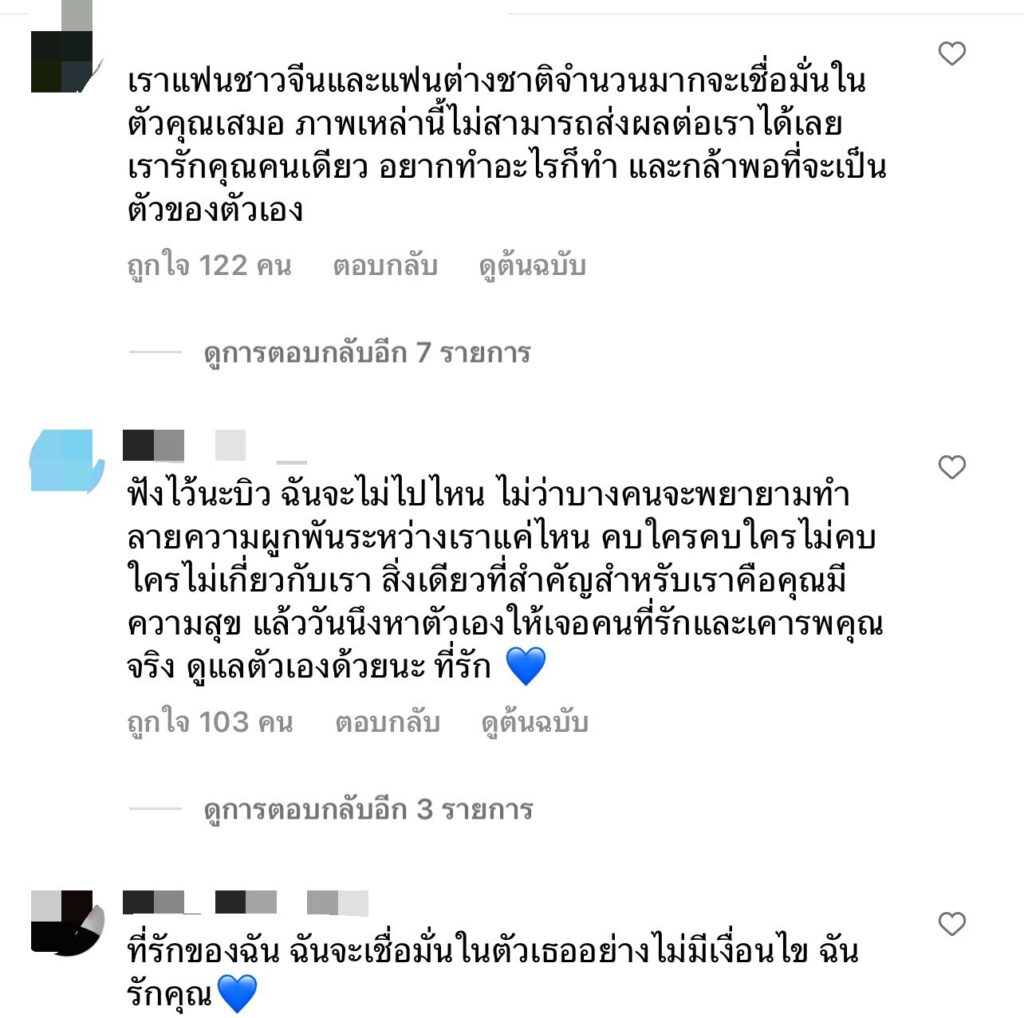Screen dimensions: 1024x1018
Task: See original text of the 103-likes comment
Action: click(534, 723)
